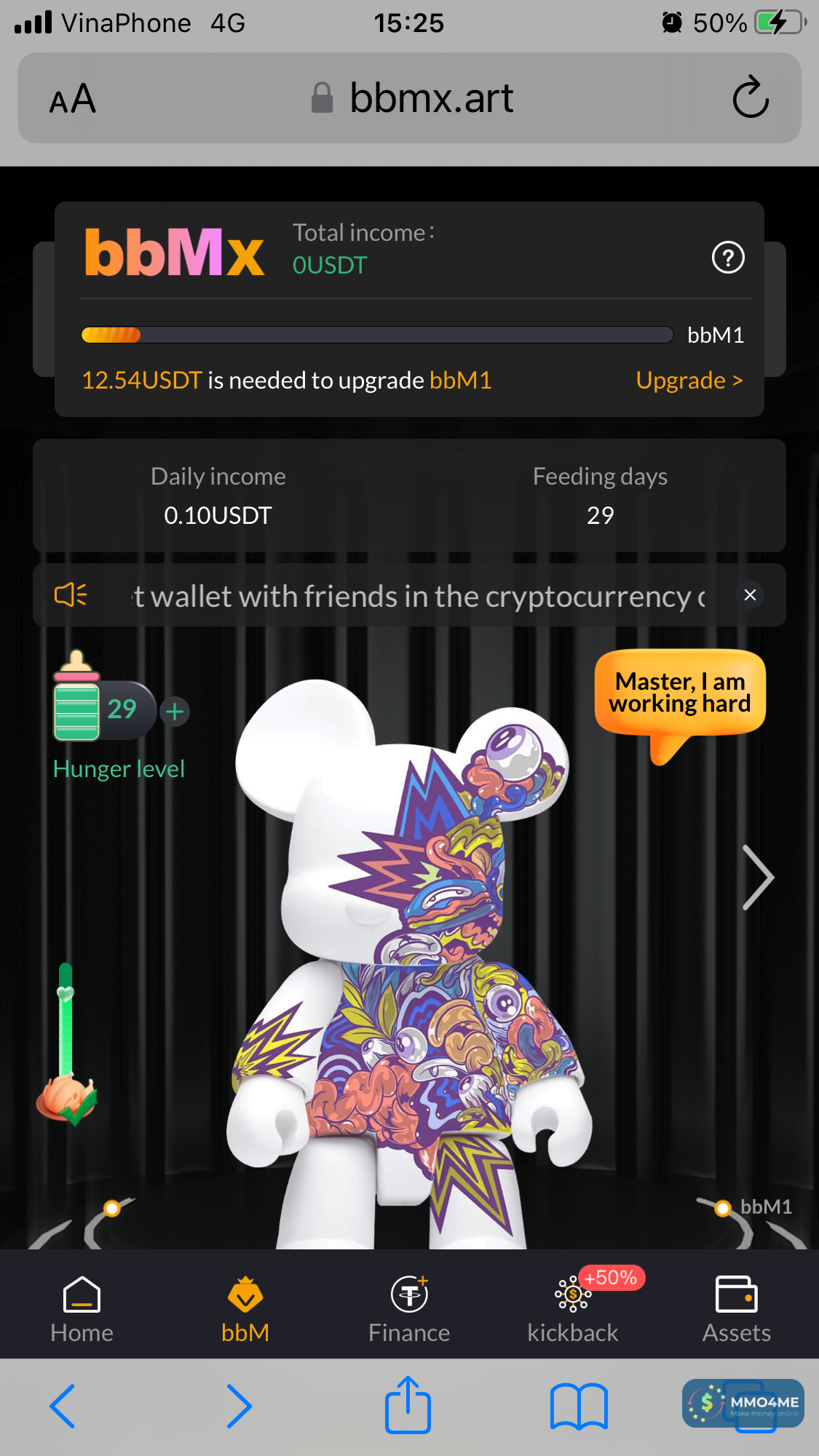Go back in Safari history
This screenshot has height=1456, width=819.
pyautogui.click(x=63, y=1406)
